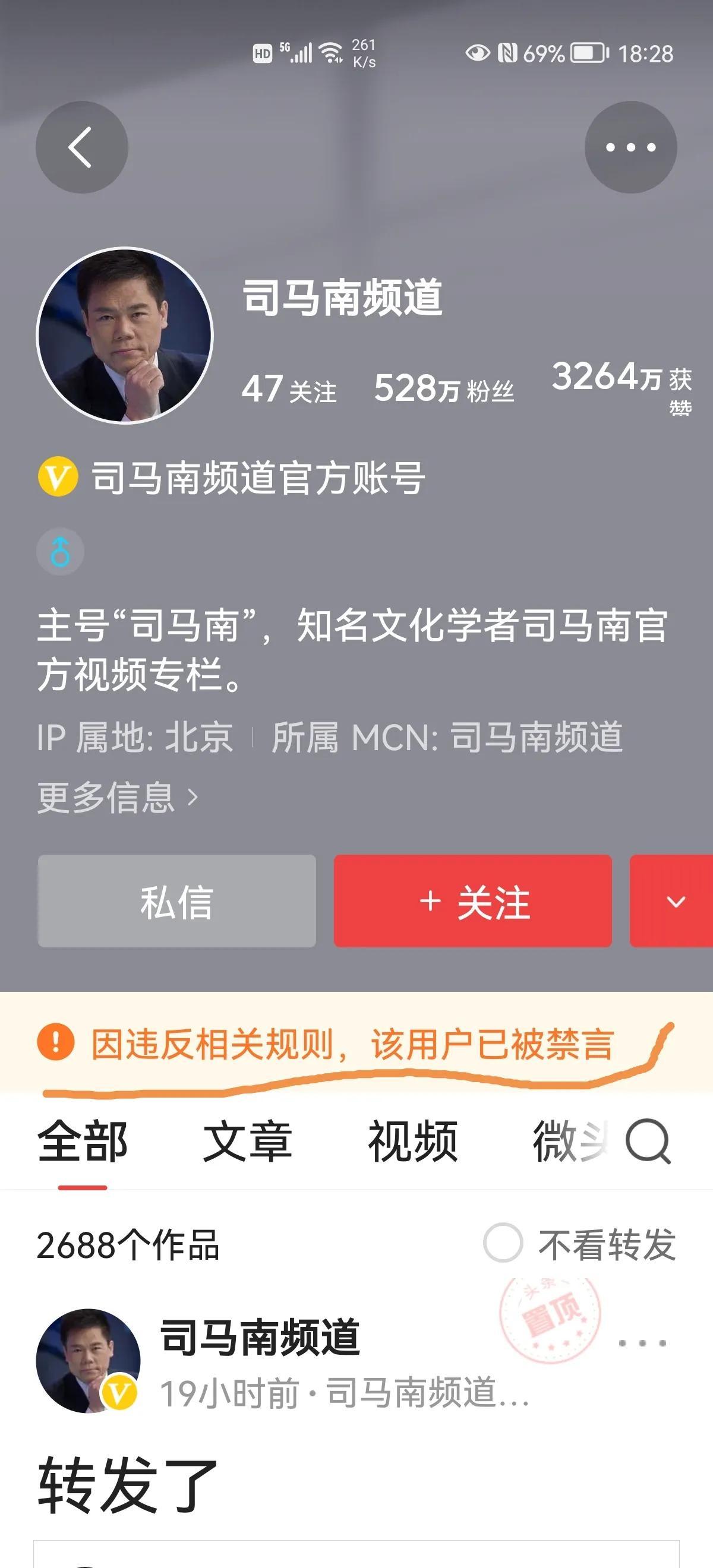Open 更多信息 for more account details
713x1568 pixels.
point(118,798)
